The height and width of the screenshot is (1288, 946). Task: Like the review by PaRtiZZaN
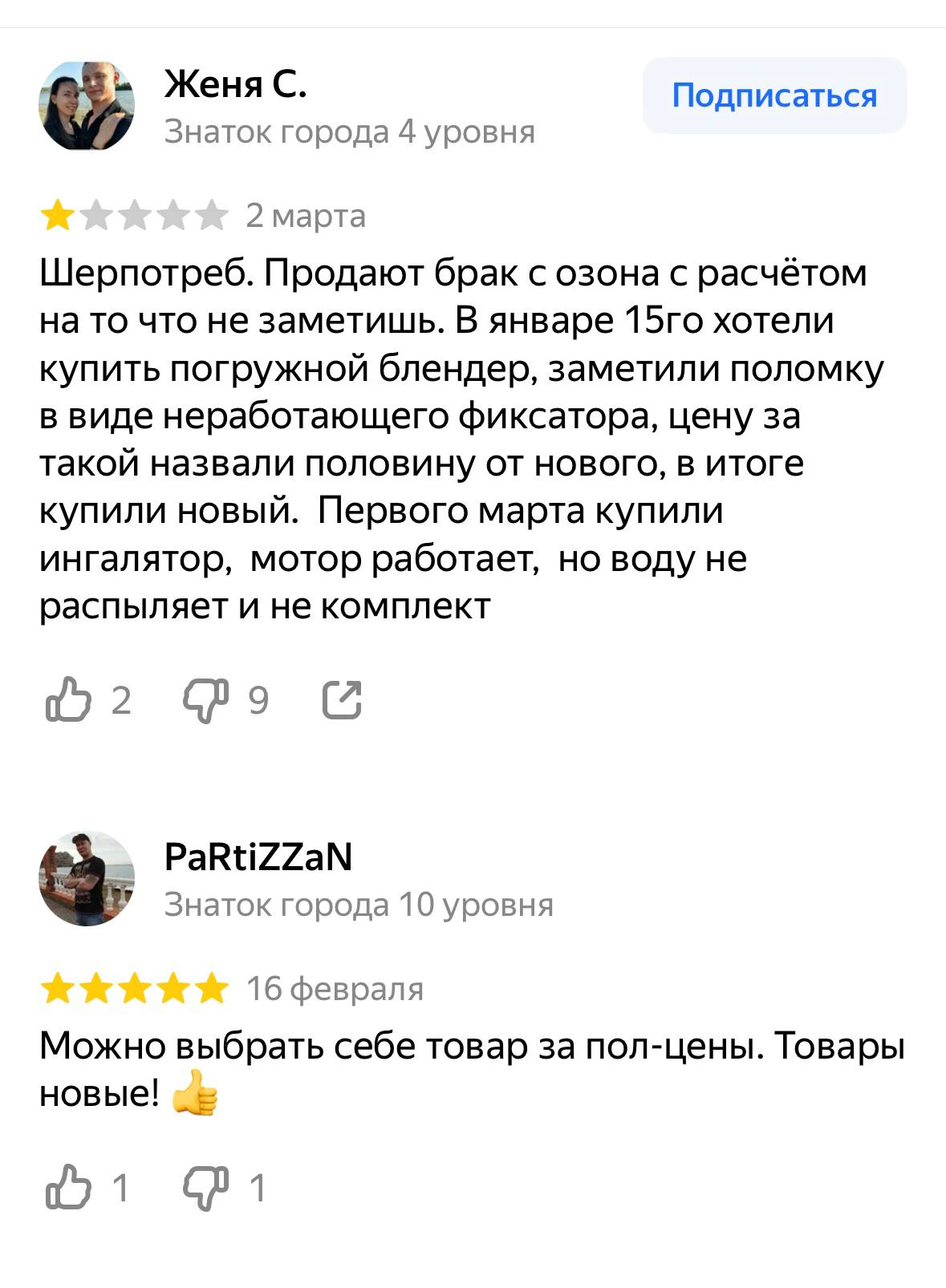click(69, 1187)
